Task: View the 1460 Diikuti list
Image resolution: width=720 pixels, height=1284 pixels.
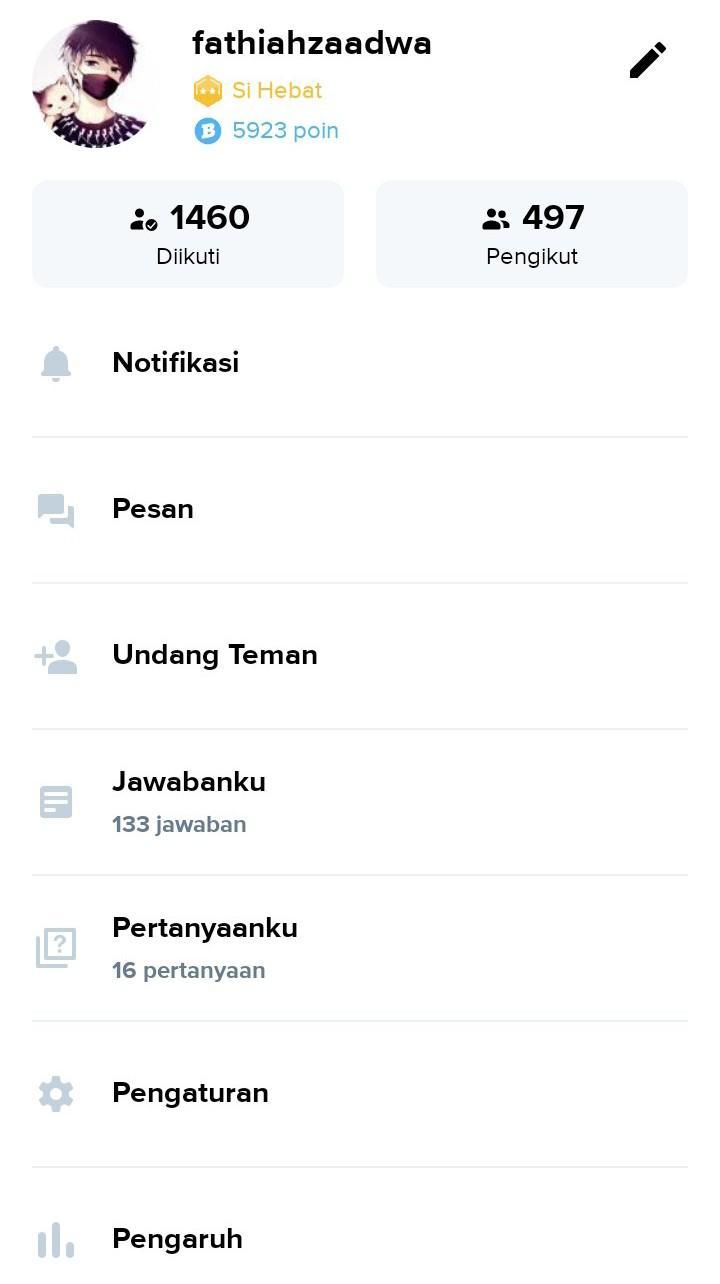Action: pyautogui.click(x=188, y=234)
